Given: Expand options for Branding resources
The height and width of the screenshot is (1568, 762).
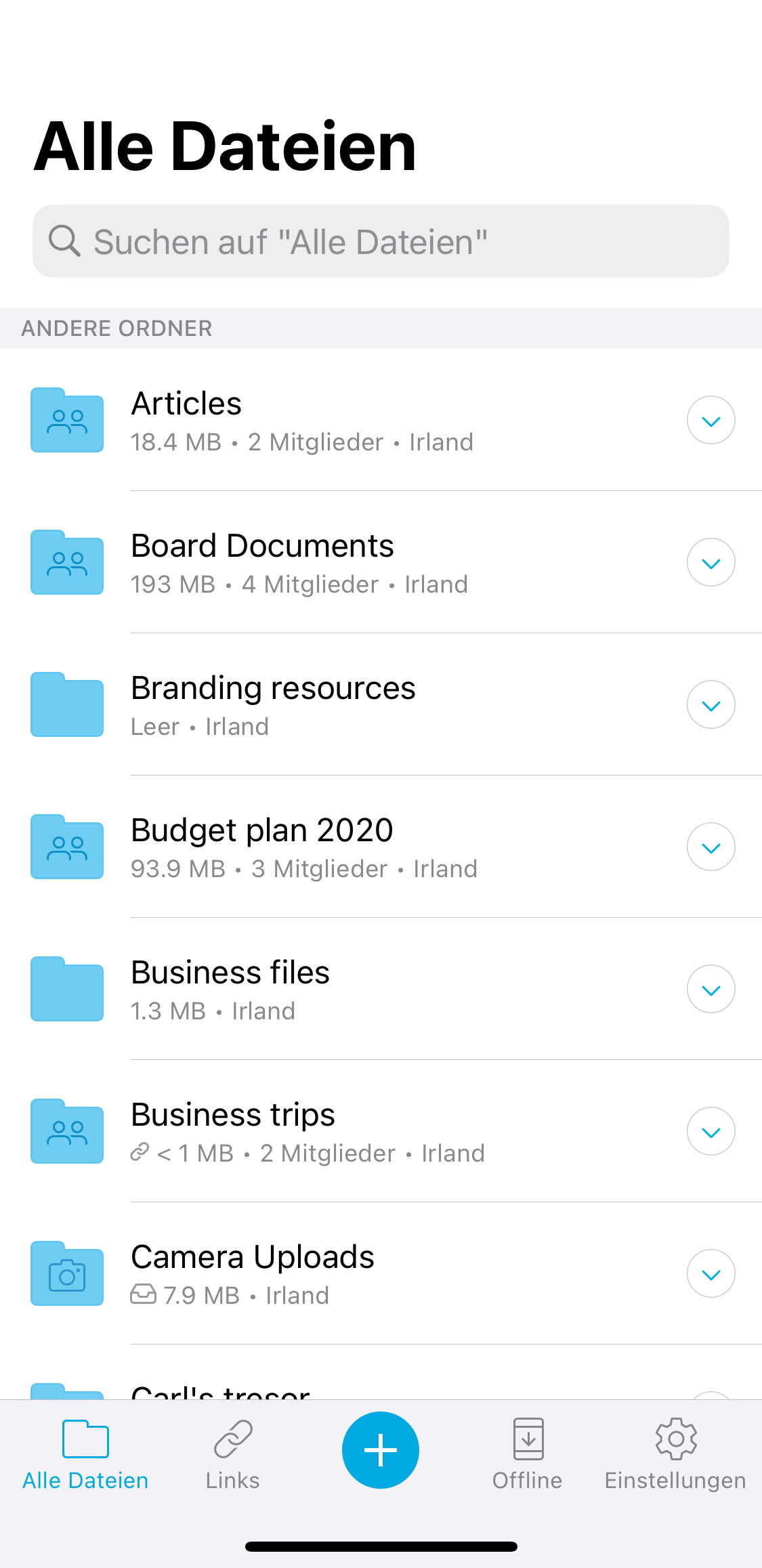Looking at the screenshot, I should click(x=711, y=704).
